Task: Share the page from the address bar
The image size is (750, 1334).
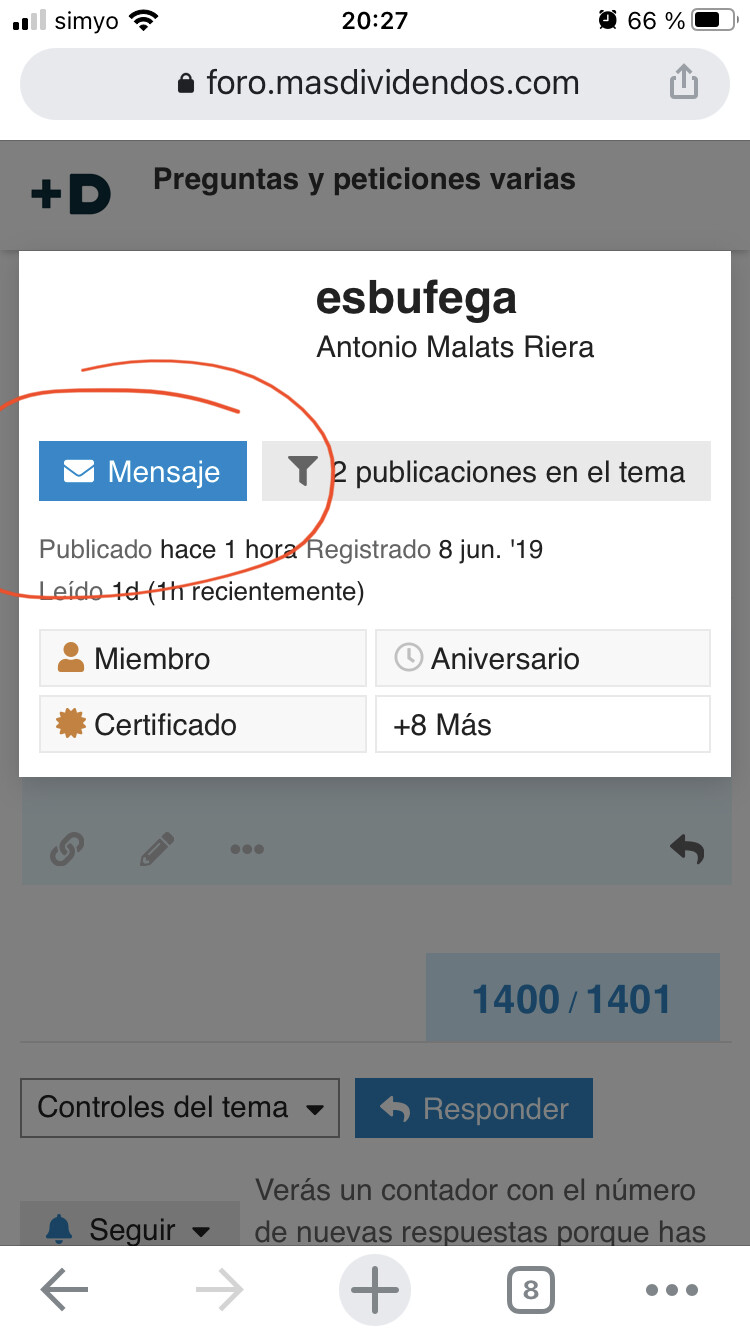Action: pos(683,82)
